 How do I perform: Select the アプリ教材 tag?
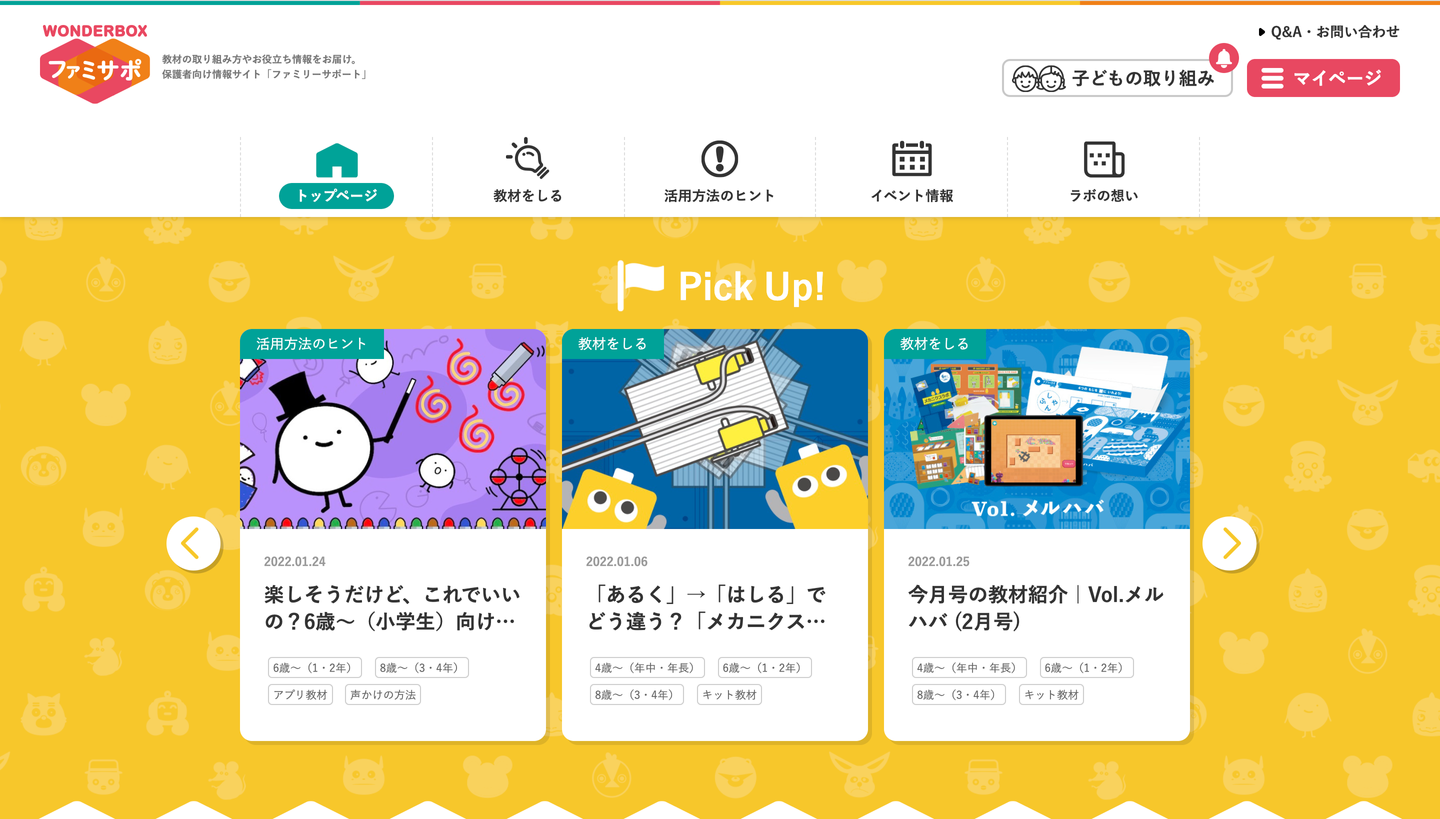tap(300, 694)
